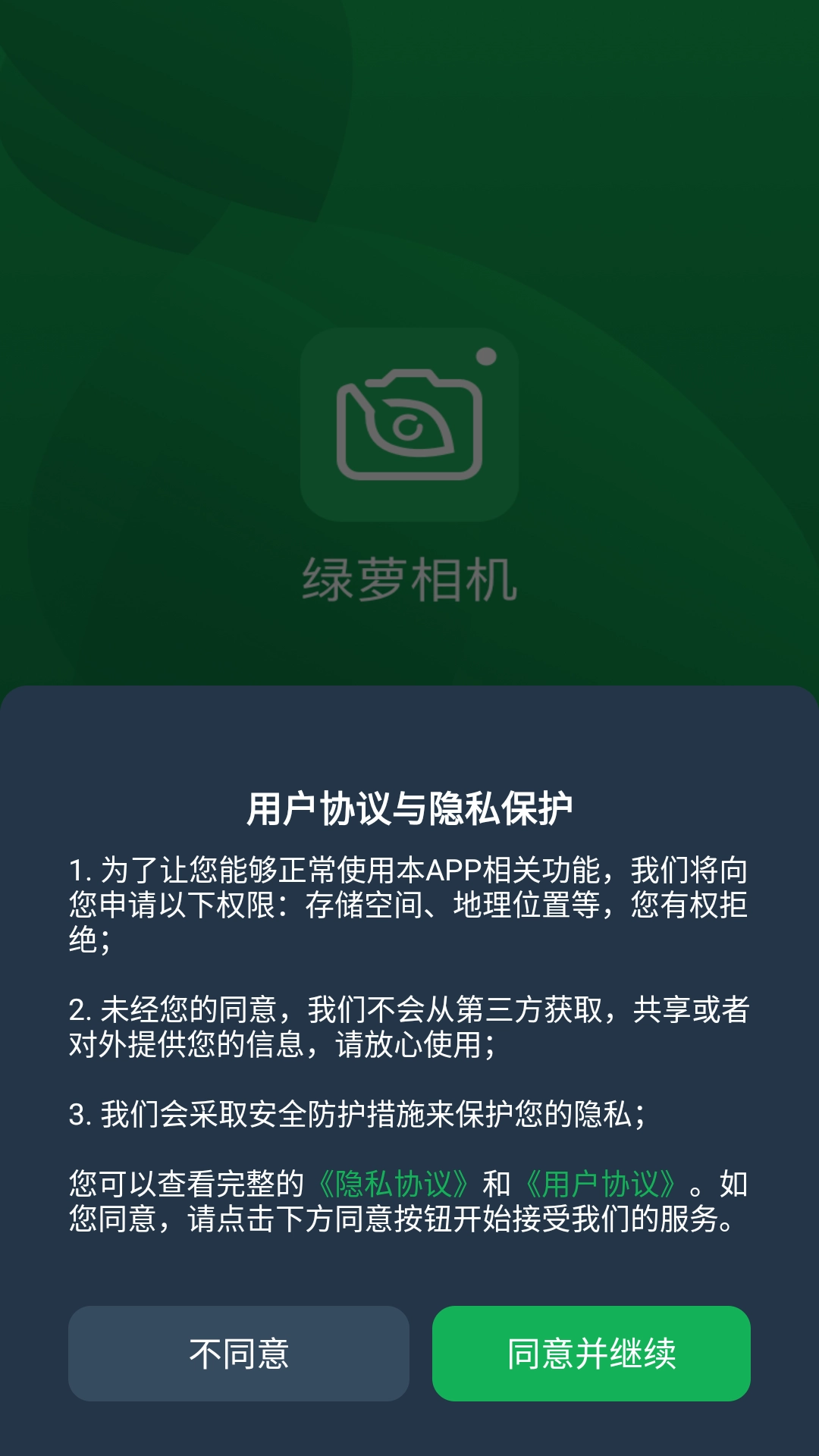The height and width of the screenshot is (1456, 819).
Task: Tap the 不同意 button
Action: 238,1353
